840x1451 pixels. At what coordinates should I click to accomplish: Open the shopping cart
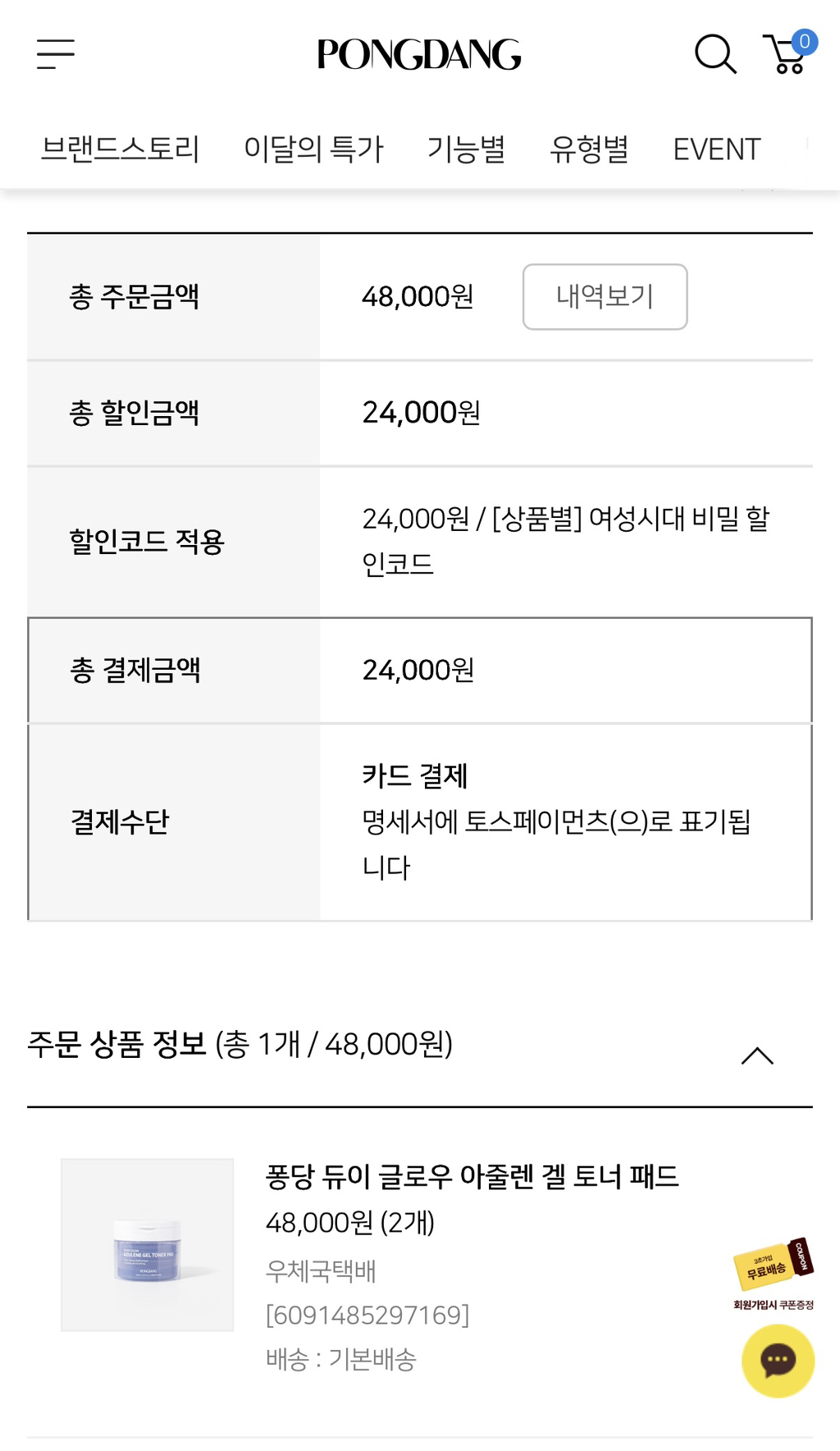[790, 53]
